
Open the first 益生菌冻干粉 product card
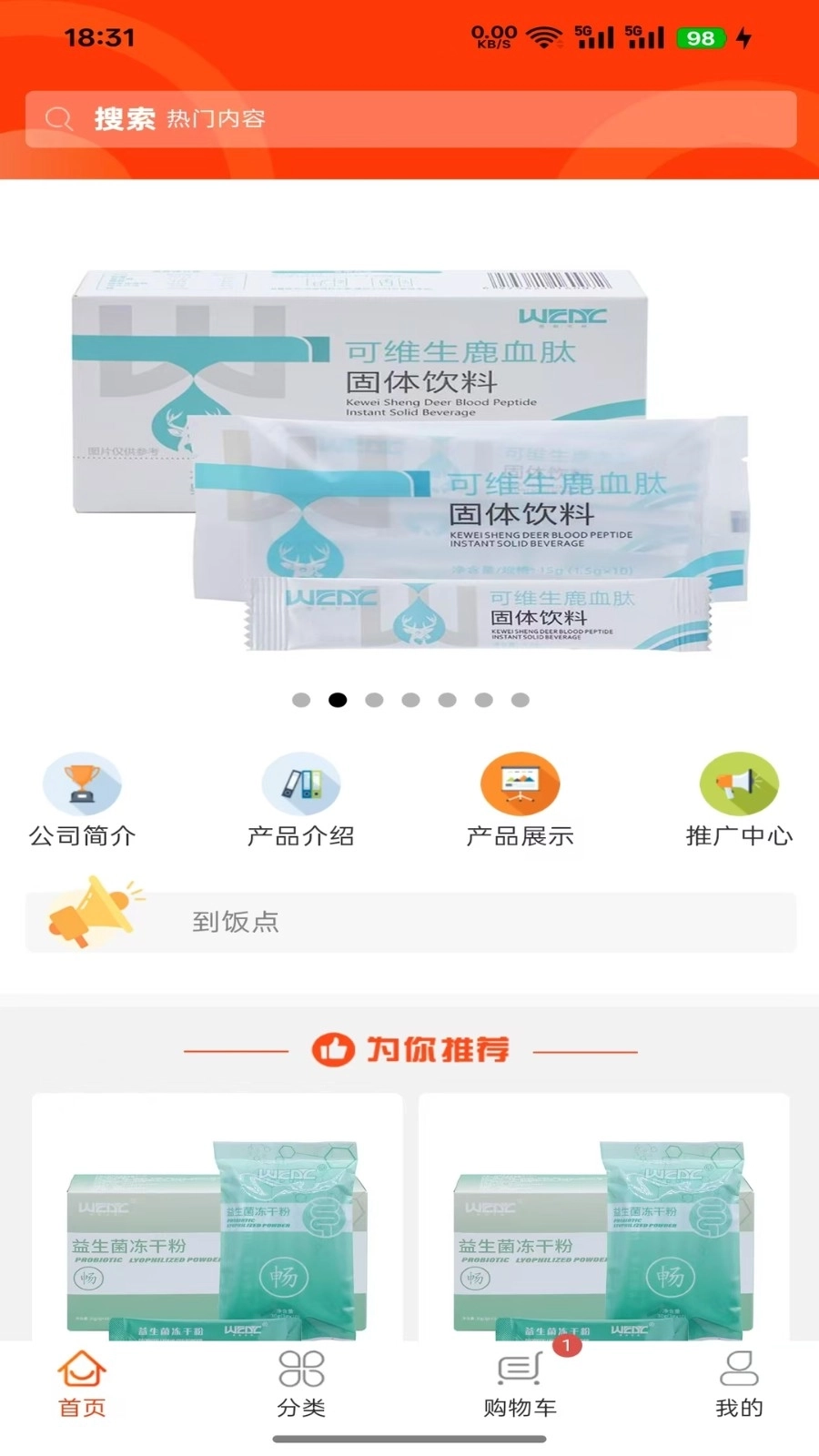217,1219
